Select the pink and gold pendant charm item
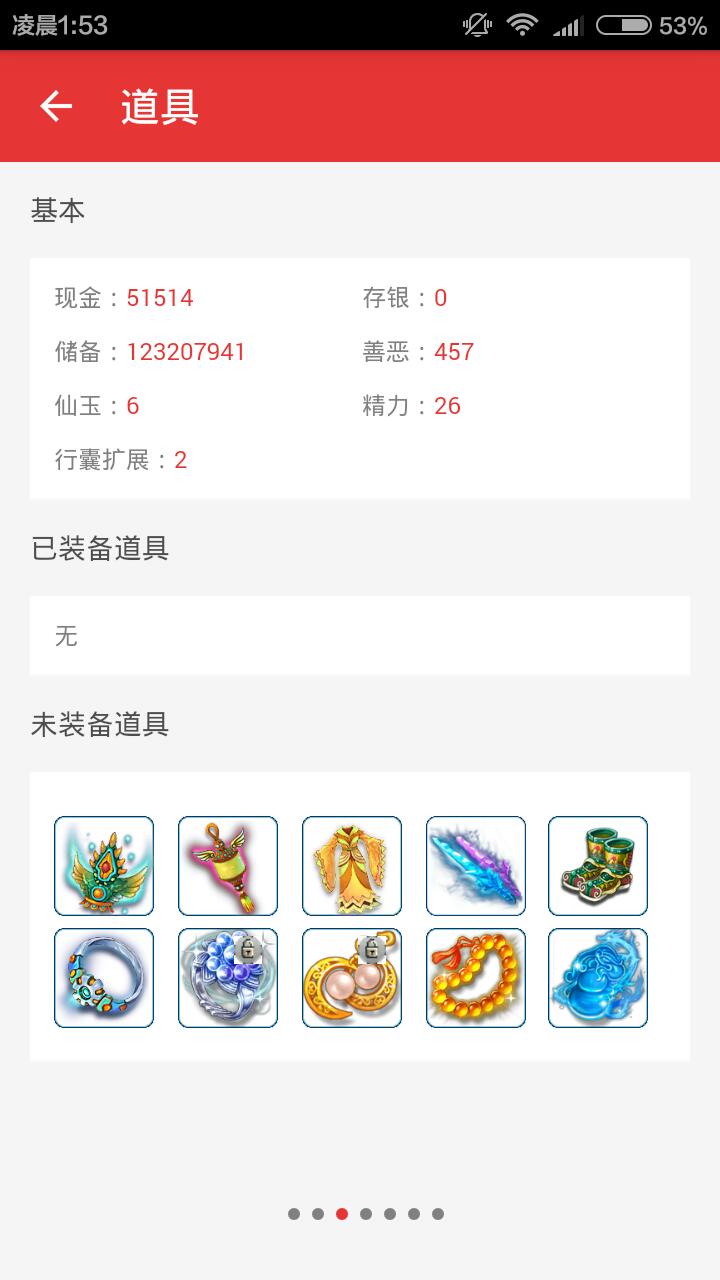 point(228,866)
